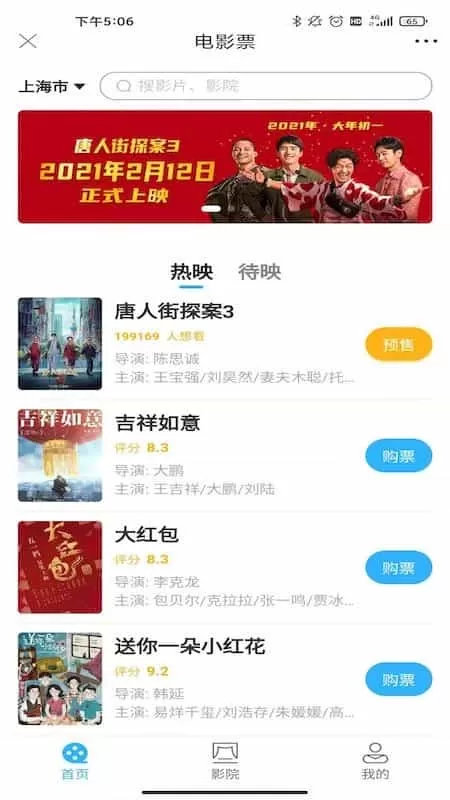Select the 热映 tab
The width and height of the screenshot is (450, 800).
pos(192,272)
